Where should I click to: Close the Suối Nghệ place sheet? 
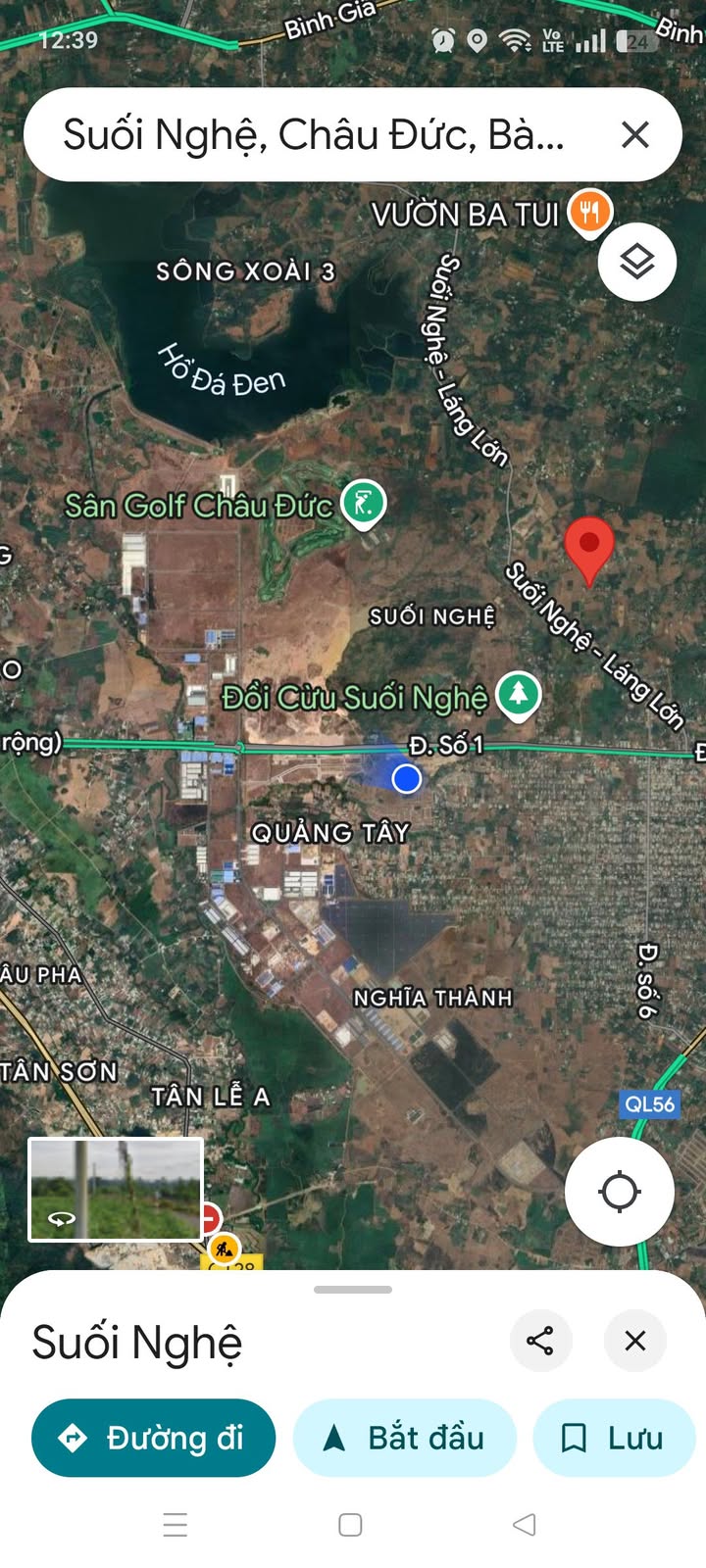pyautogui.click(x=635, y=1341)
